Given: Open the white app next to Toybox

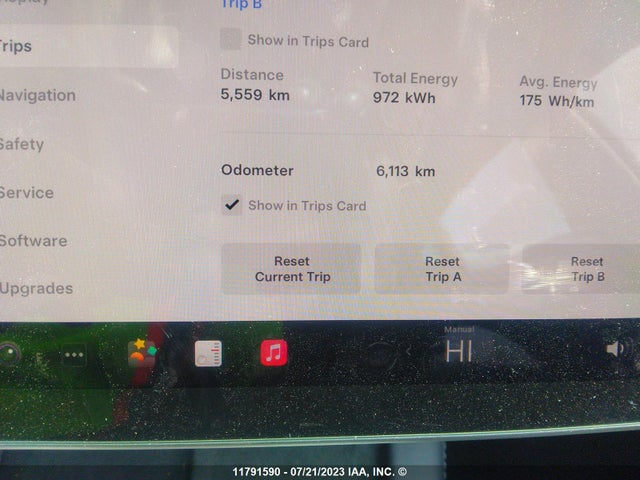Looking at the screenshot, I should point(208,353).
